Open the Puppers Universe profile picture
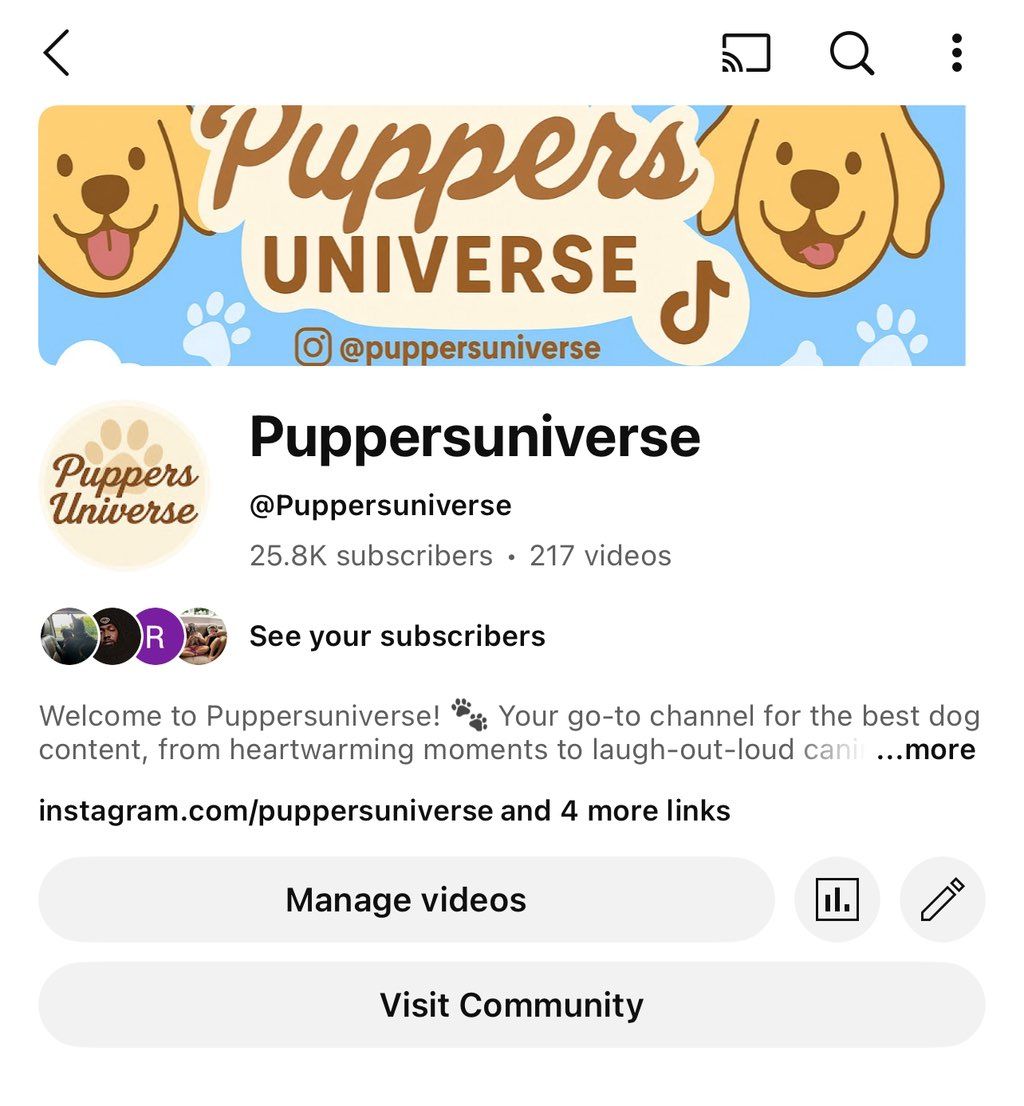Viewport: 1024px width, 1106px height. [124, 486]
